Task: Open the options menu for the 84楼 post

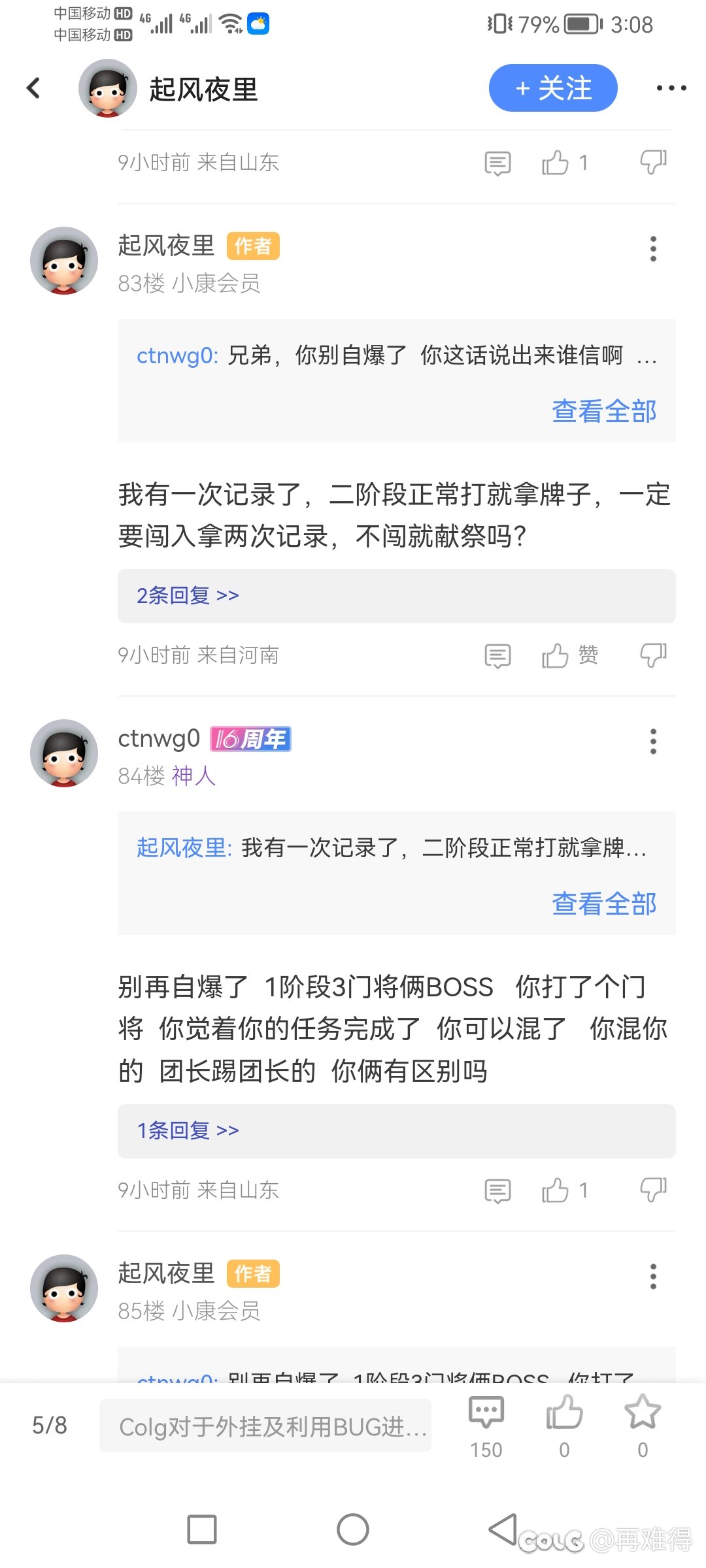Action: click(652, 742)
